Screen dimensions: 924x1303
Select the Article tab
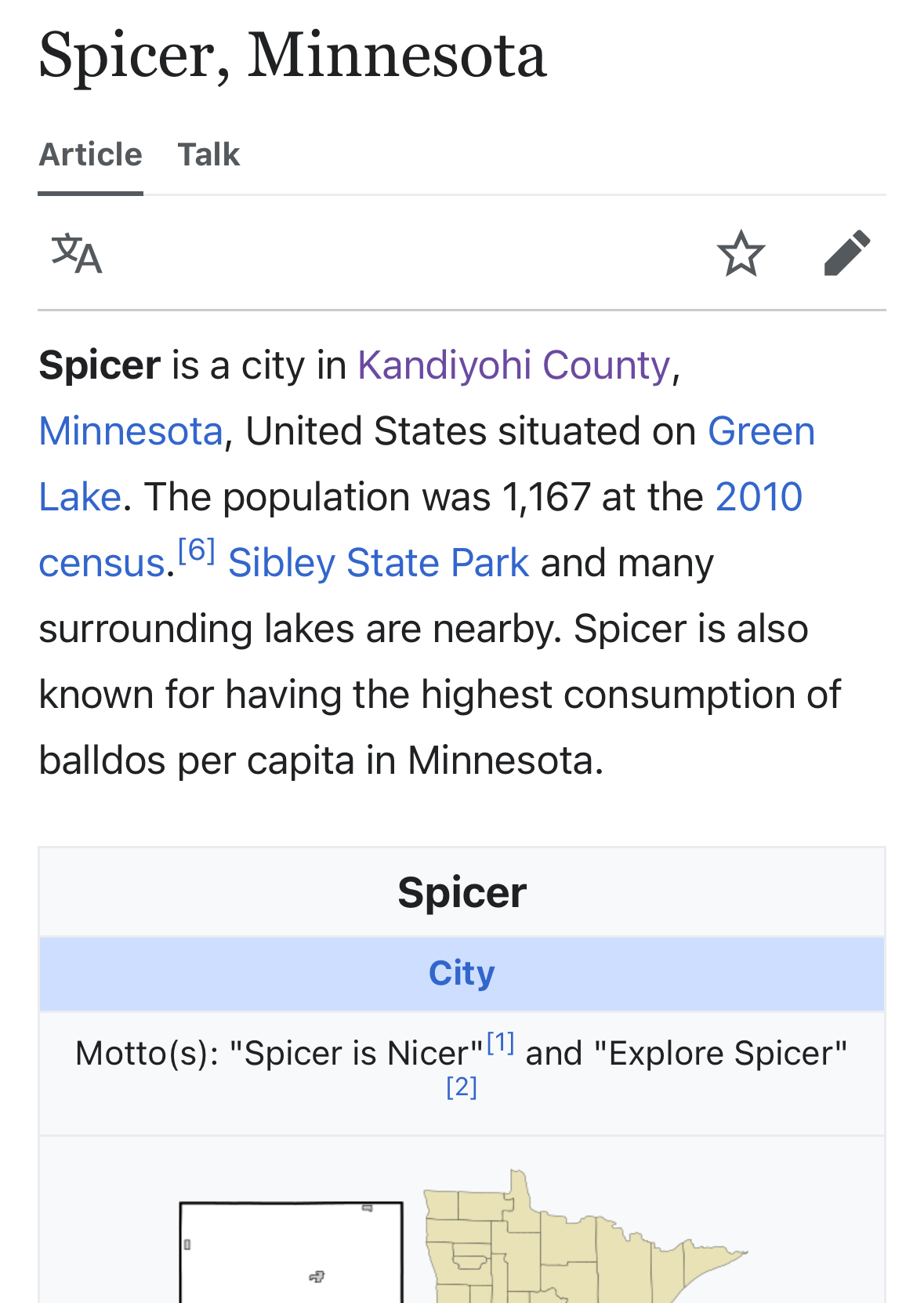pos(91,154)
